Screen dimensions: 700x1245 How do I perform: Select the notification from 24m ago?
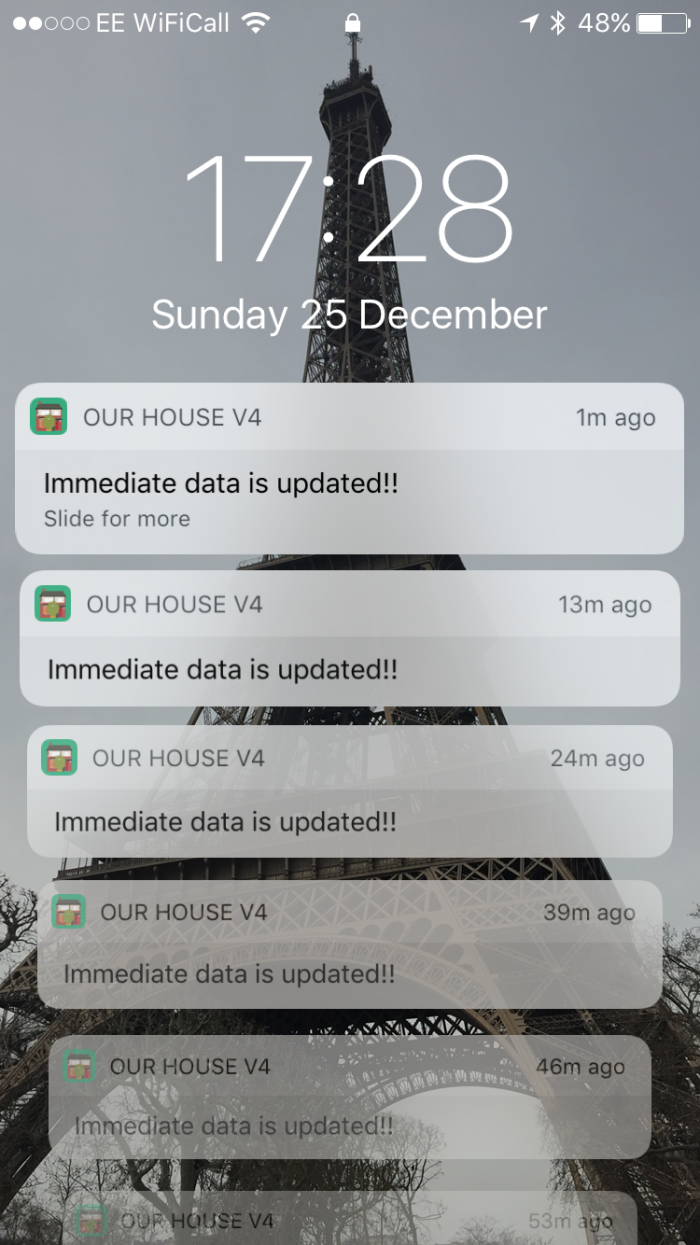[x=349, y=790]
